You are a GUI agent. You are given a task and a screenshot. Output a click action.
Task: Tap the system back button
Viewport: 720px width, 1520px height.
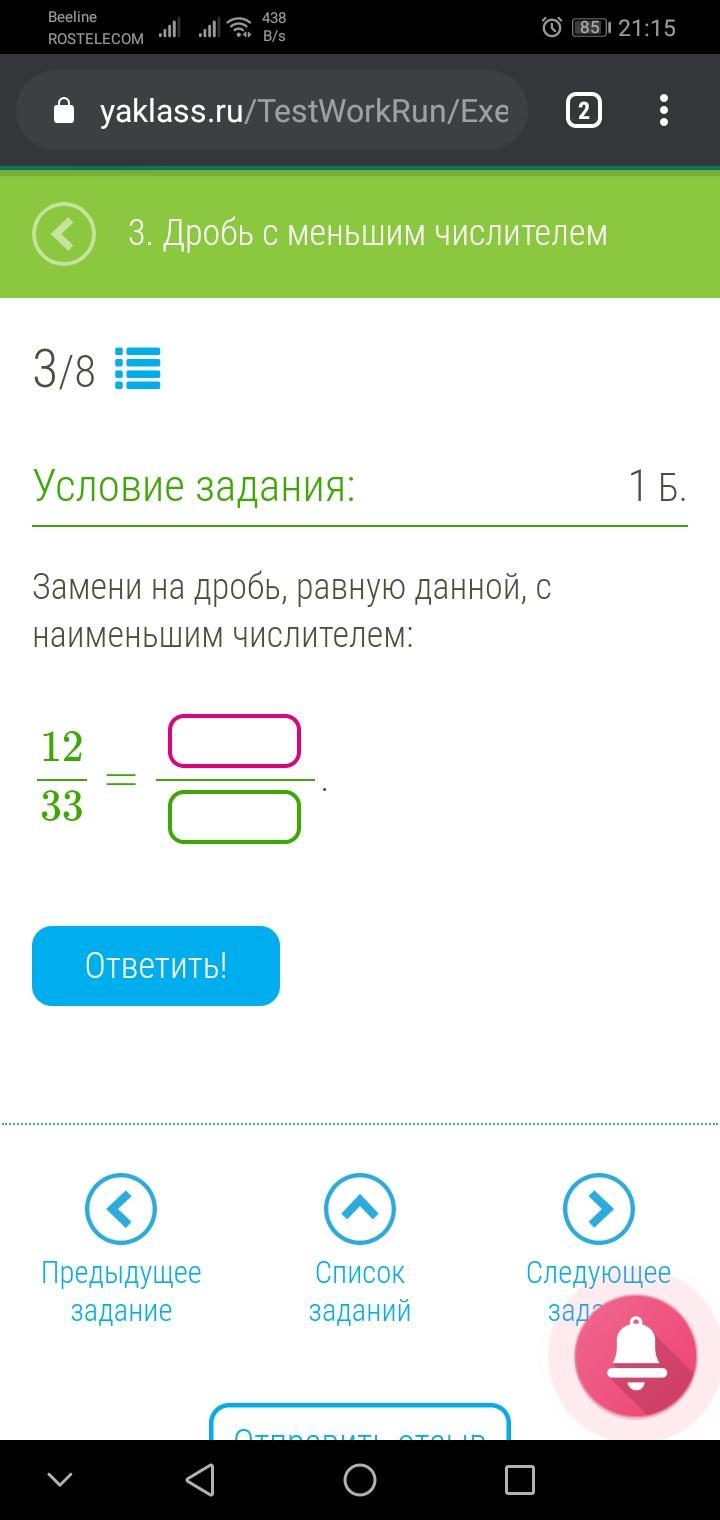(x=200, y=1480)
